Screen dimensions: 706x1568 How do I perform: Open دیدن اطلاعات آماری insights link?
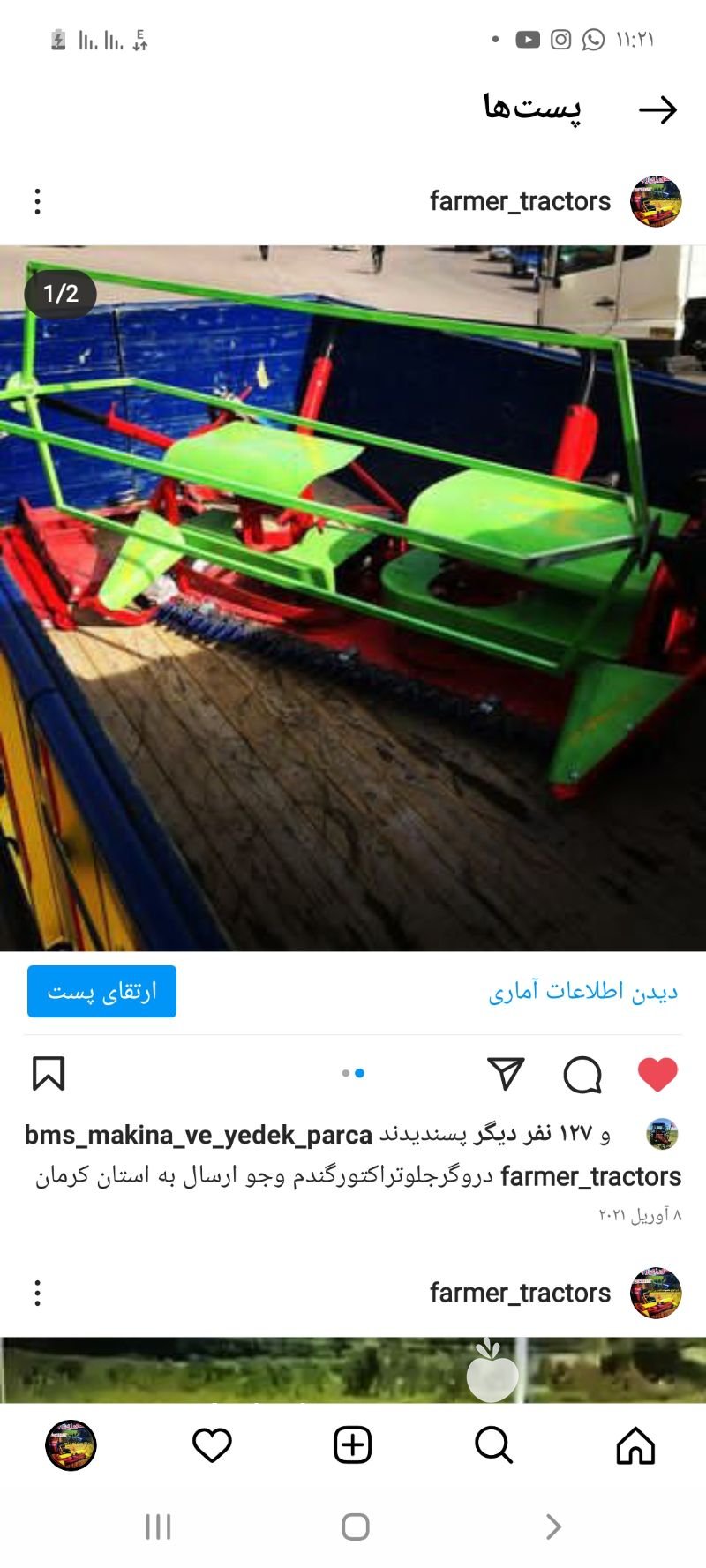tap(583, 990)
